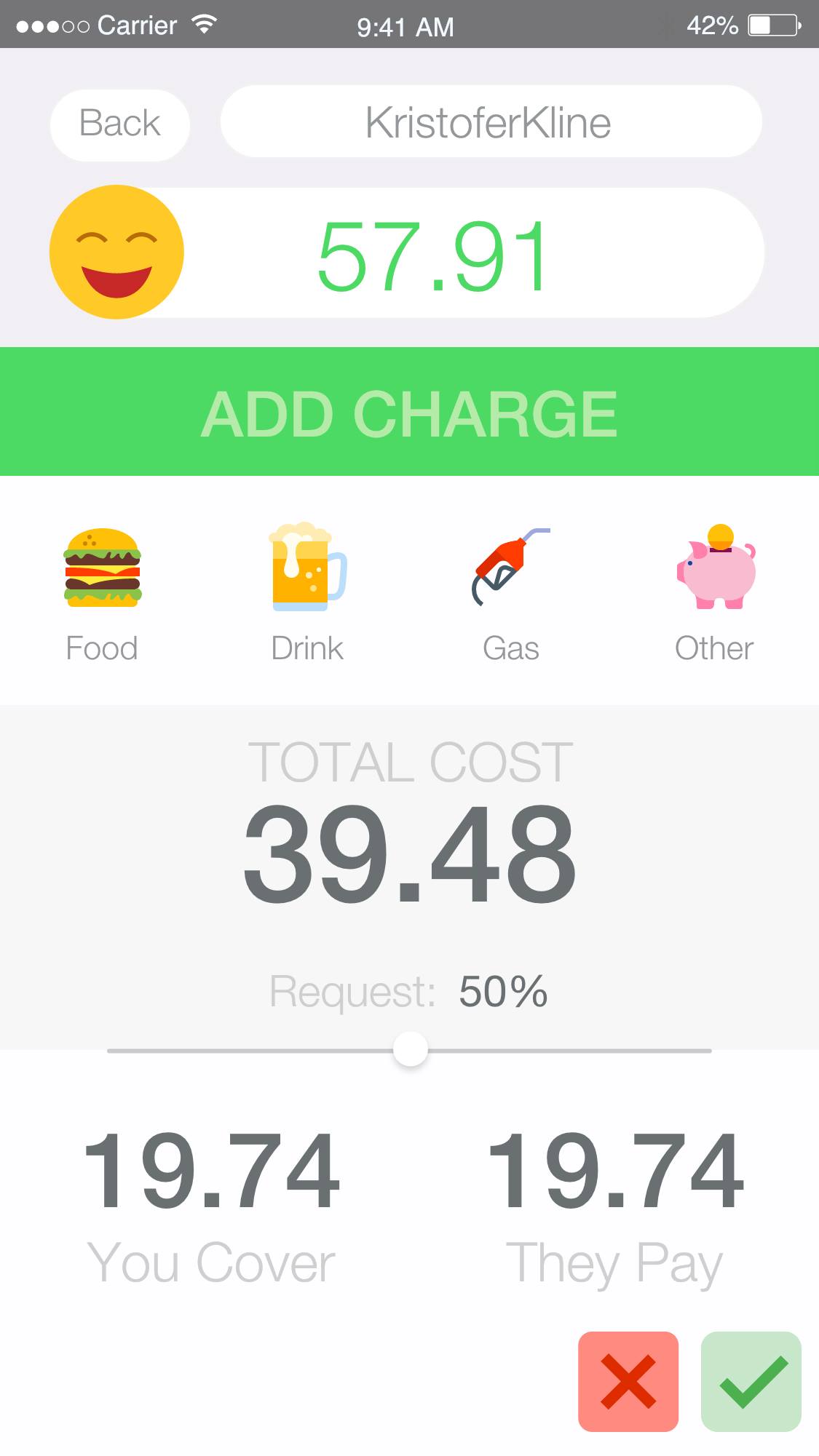Confirm the charge with the green checkmark

(751, 1381)
